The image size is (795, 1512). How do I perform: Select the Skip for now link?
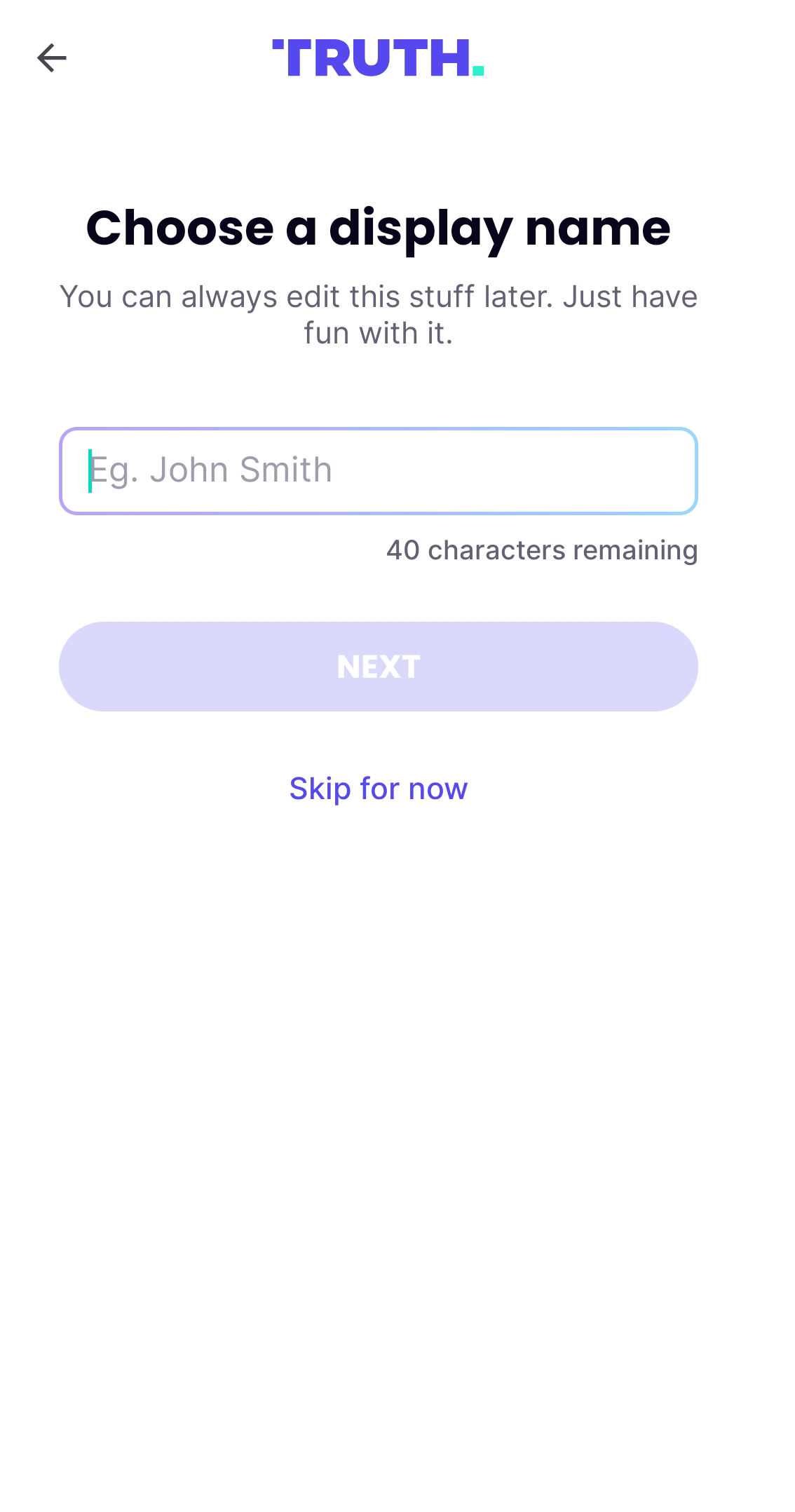point(379,789)
